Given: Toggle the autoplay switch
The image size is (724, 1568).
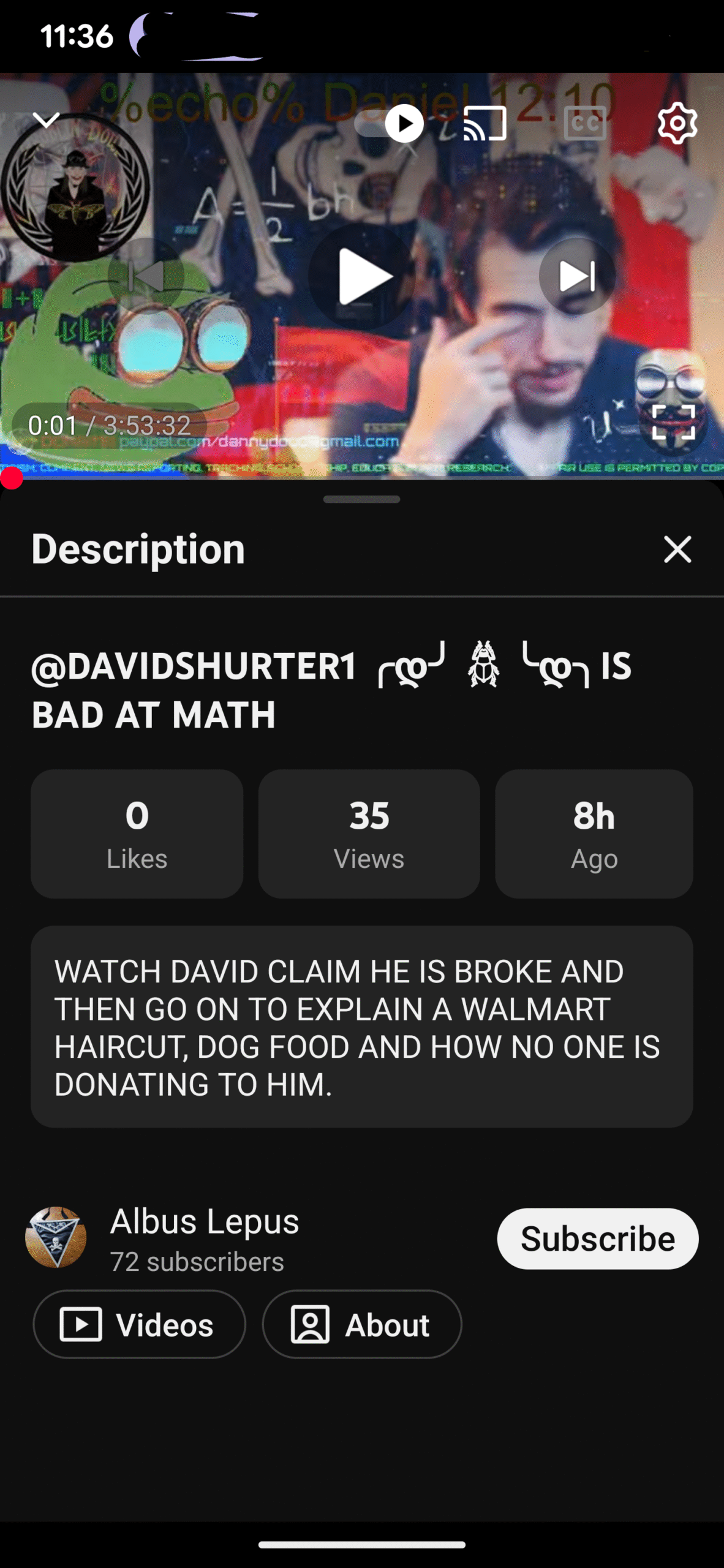Looking at the screenshot, I should click(x=390, y=124).
